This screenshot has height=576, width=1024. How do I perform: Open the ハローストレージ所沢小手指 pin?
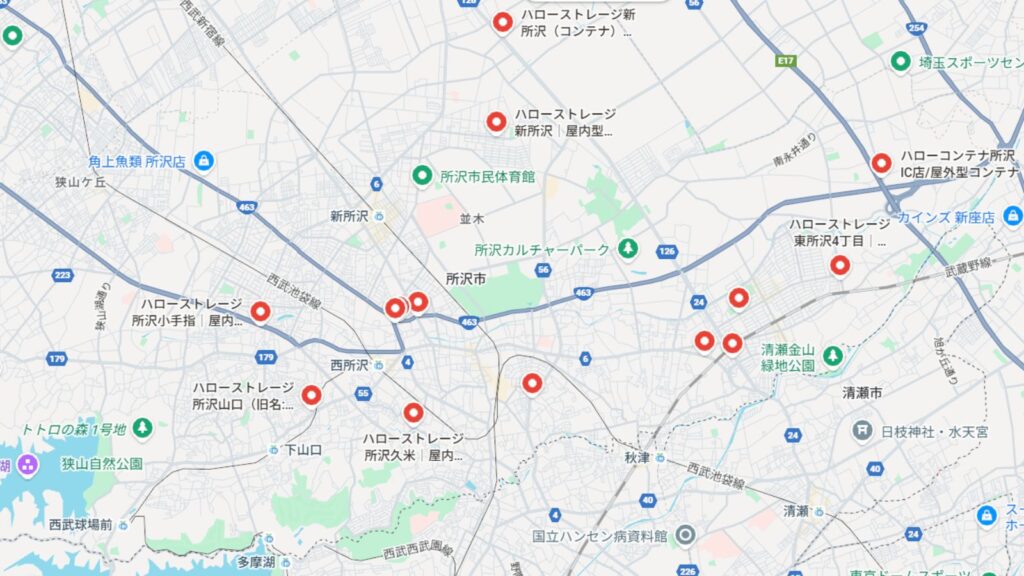[260, 312]
